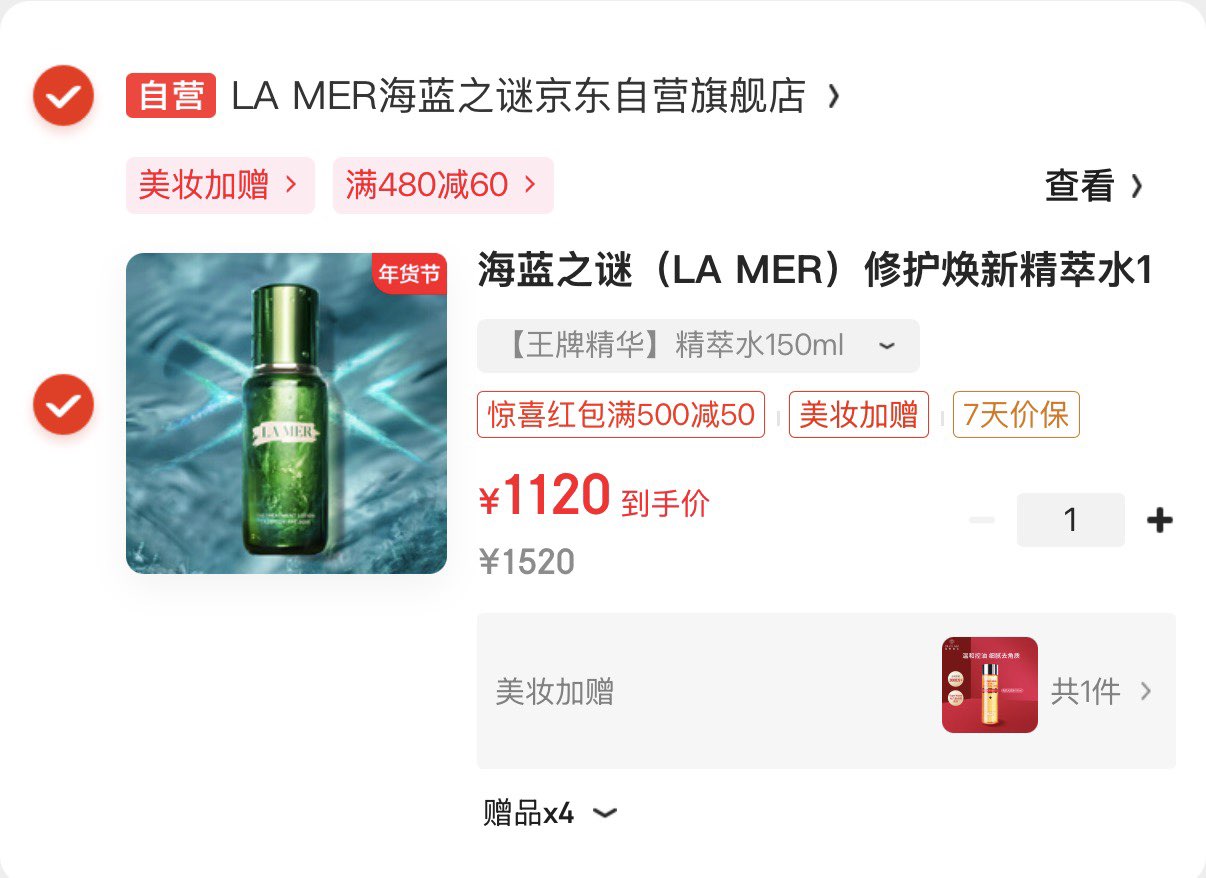Tap 查看 to view promotions
This screenshot has height=878, width=1206.
coord(1092,186)
